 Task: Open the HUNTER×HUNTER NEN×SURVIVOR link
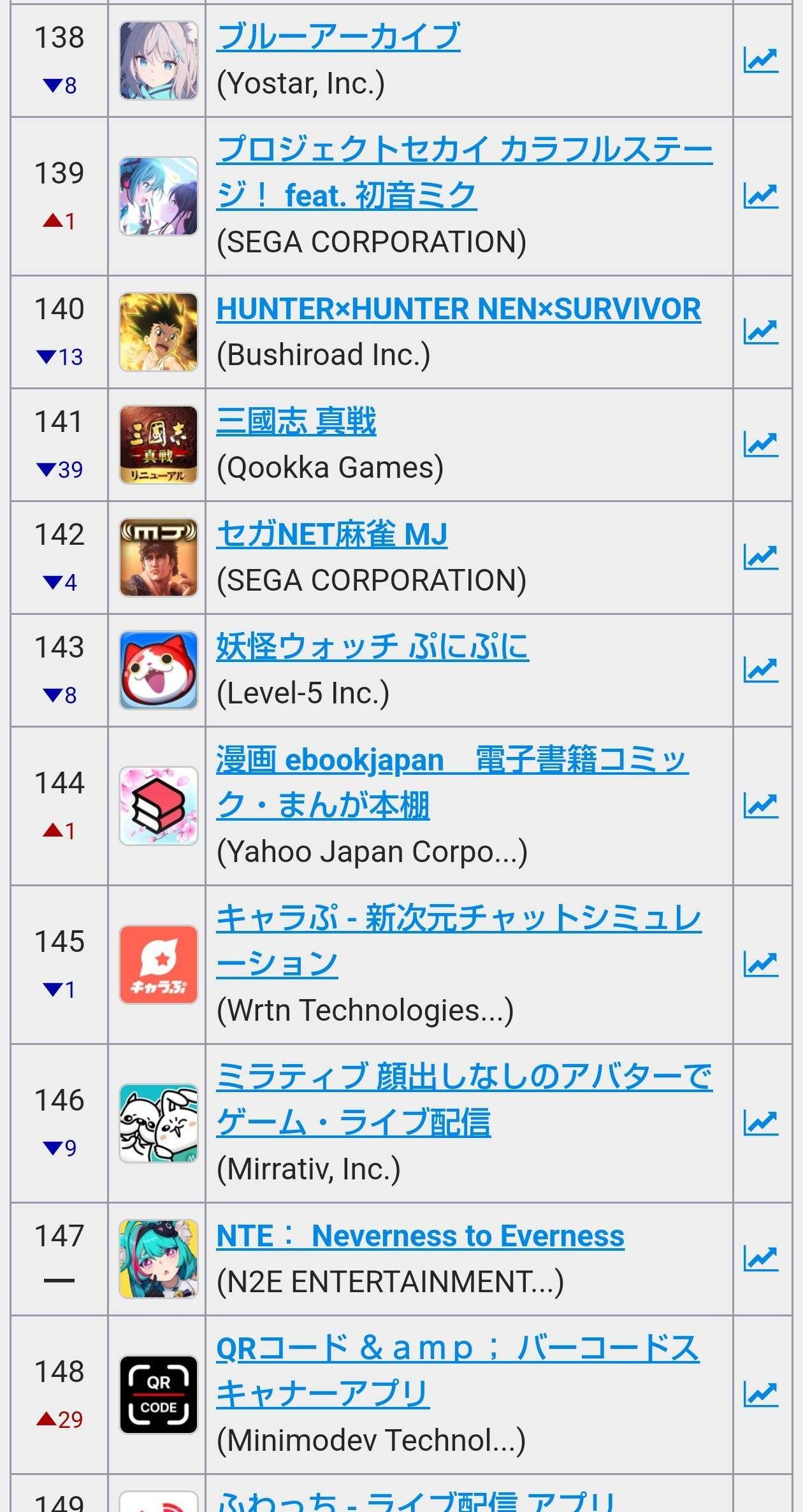(458, 310)
